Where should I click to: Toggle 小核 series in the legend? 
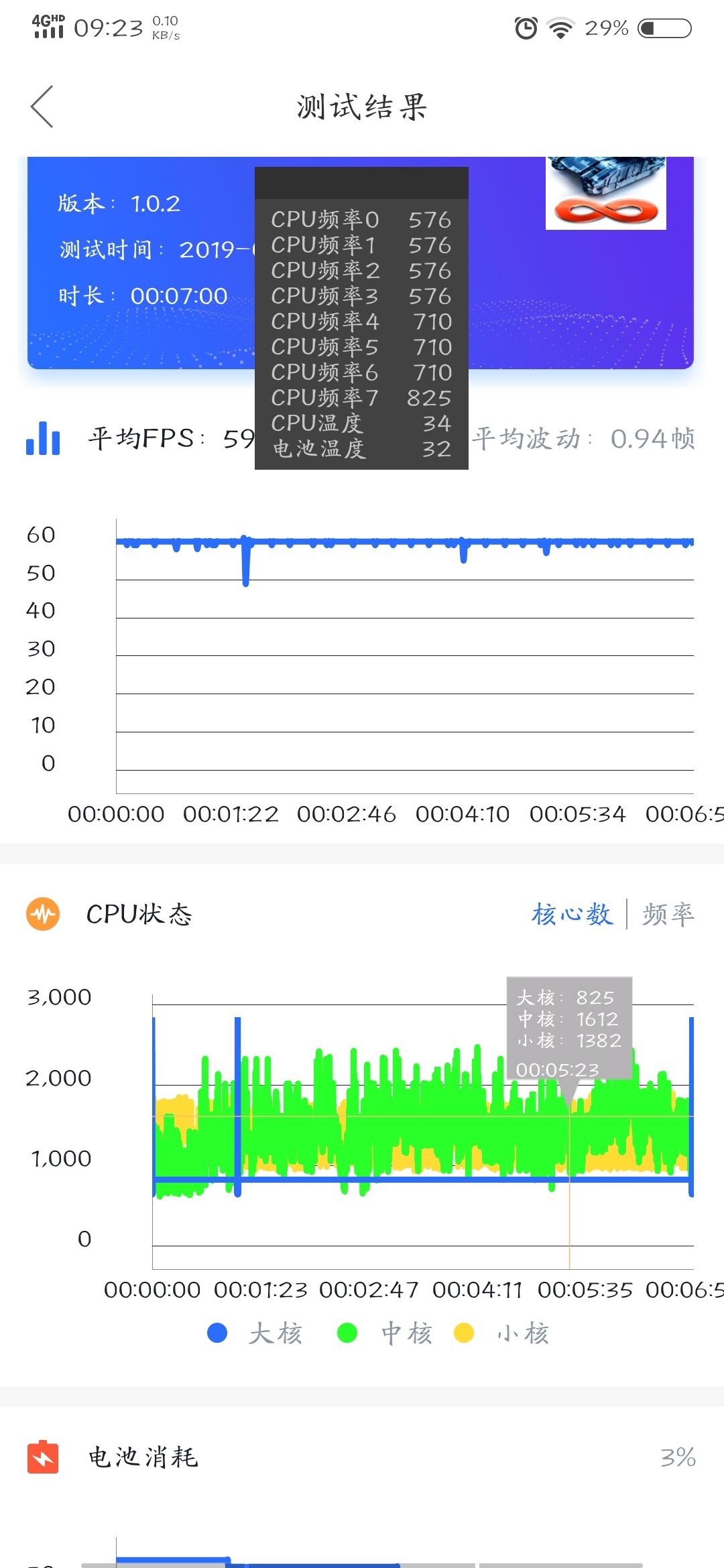point(503,1333)
